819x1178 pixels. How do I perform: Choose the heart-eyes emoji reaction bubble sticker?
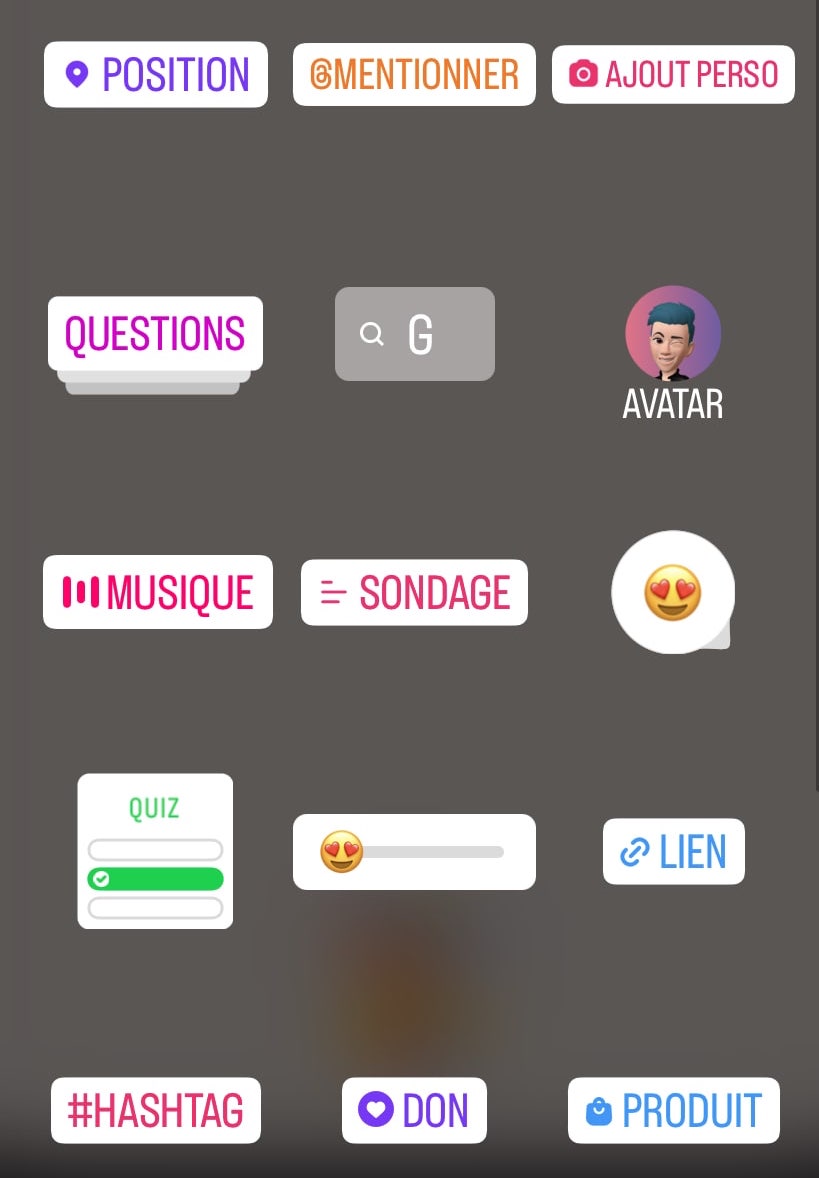[672, 592]
